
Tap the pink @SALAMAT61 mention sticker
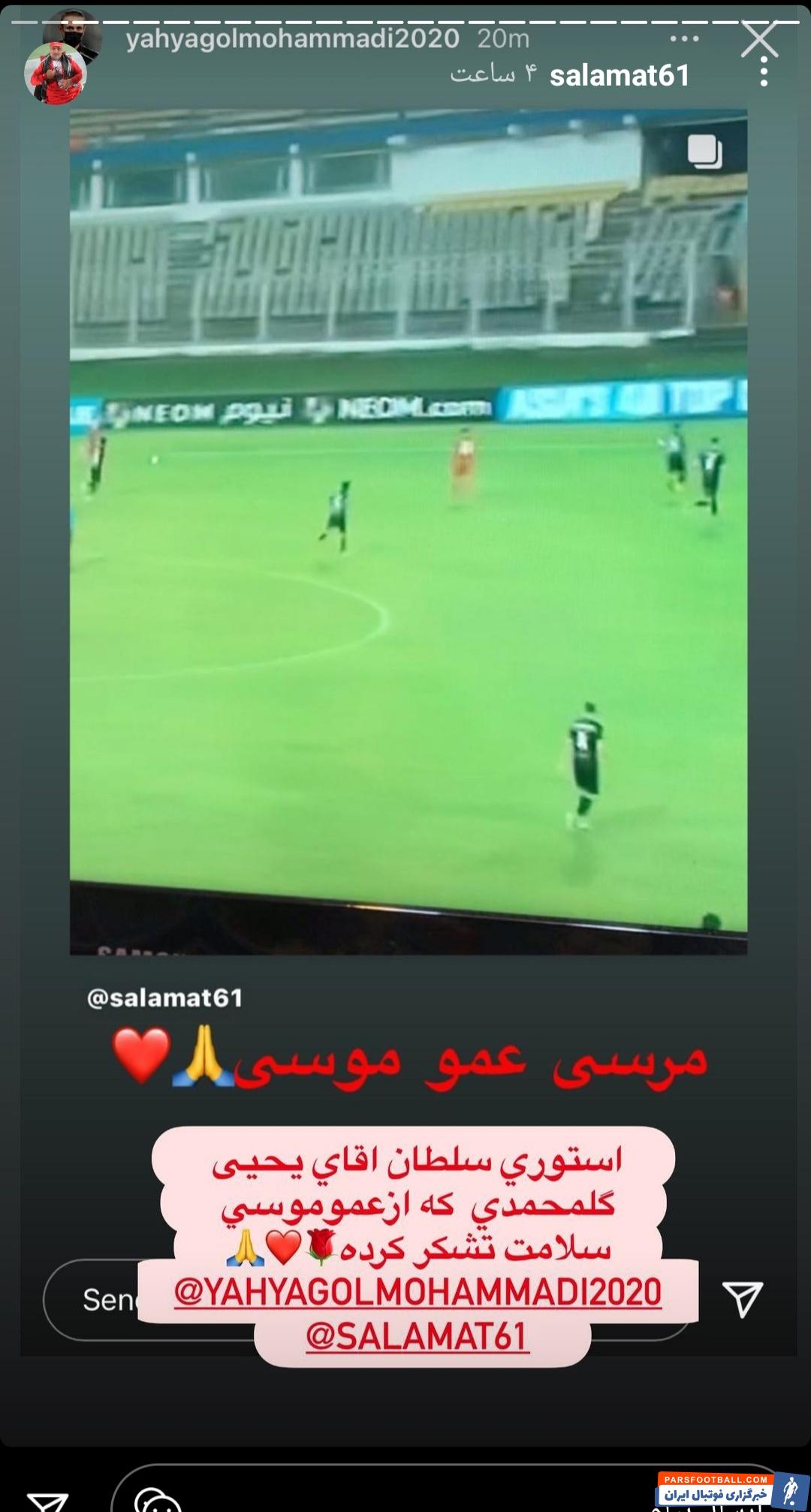click(x=418, y=1337)
